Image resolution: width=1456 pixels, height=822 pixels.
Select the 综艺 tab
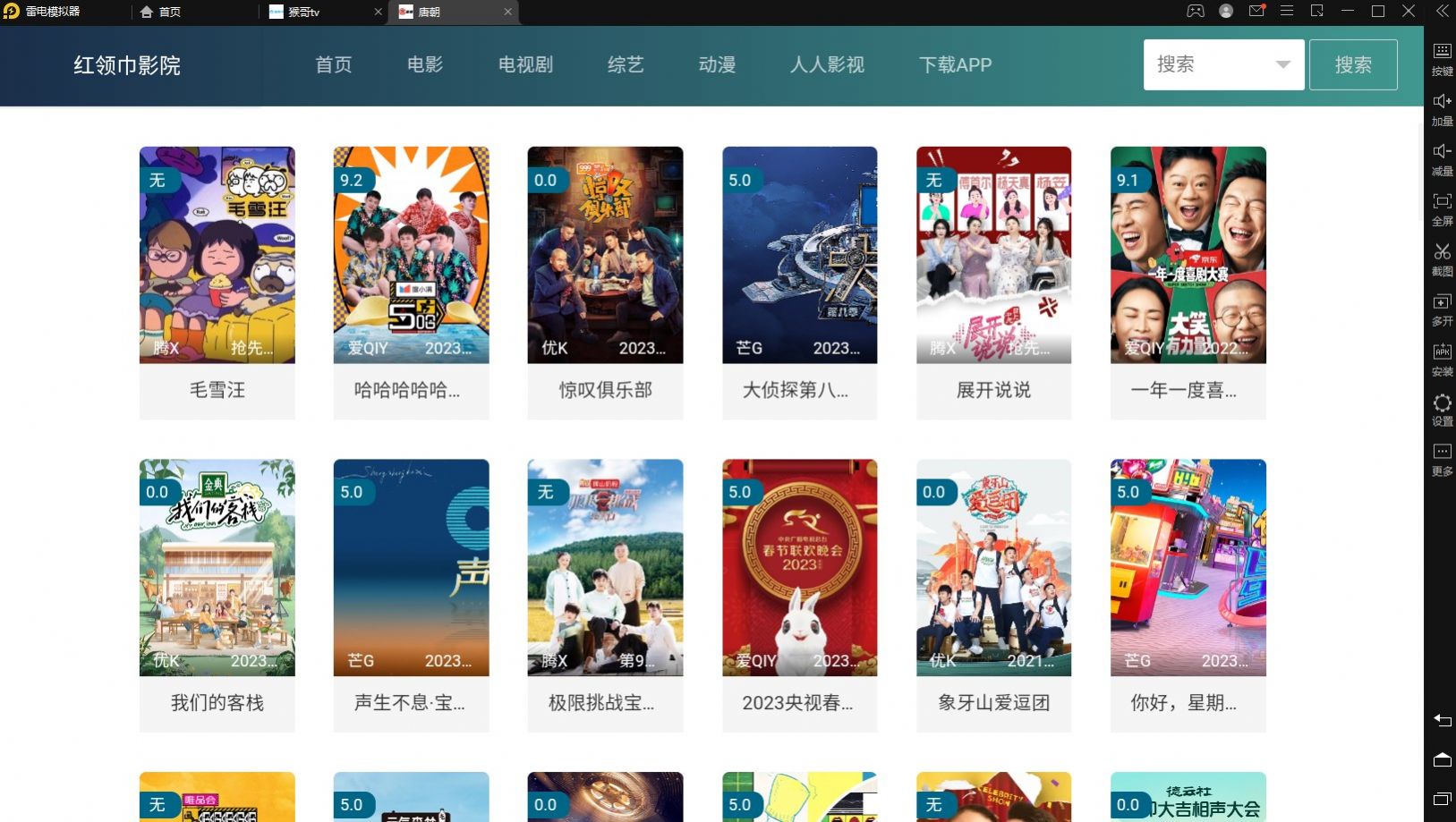tap(625, 65)
